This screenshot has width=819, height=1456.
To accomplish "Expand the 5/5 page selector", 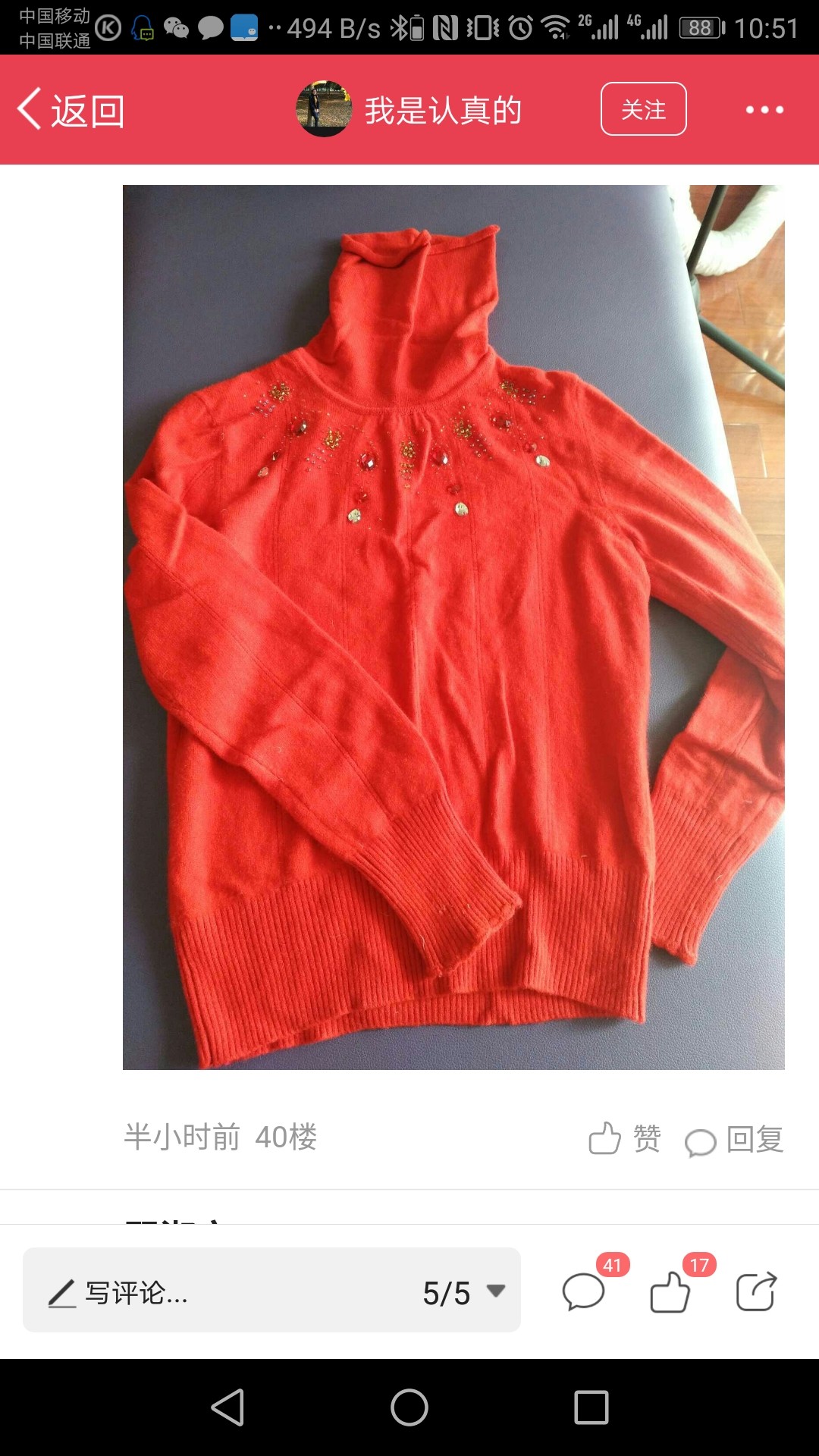I will 463,1292.
